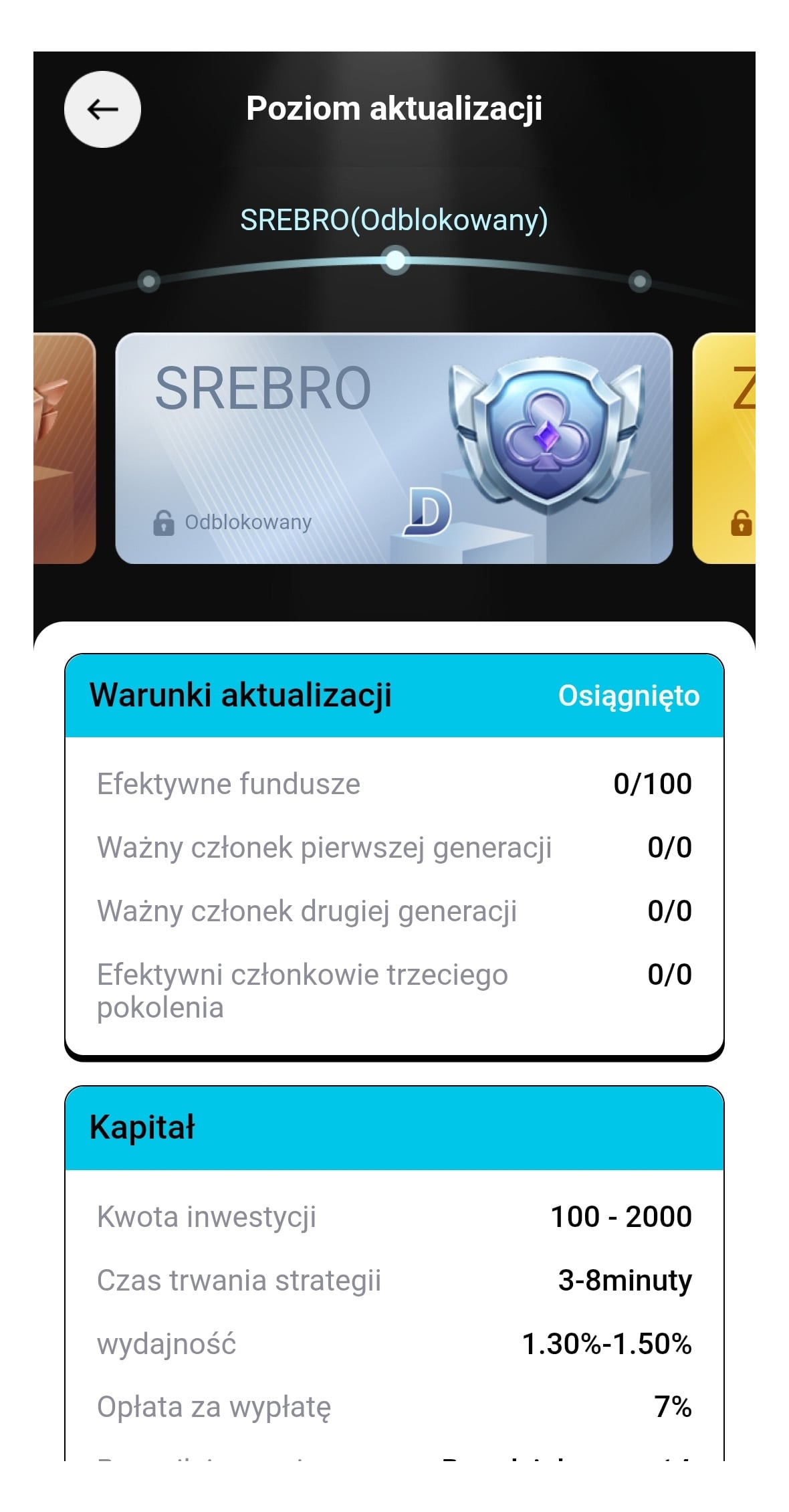Select the right level dot on the arc
Screen dimensions: 789x1512
click(x=640, y=281)
